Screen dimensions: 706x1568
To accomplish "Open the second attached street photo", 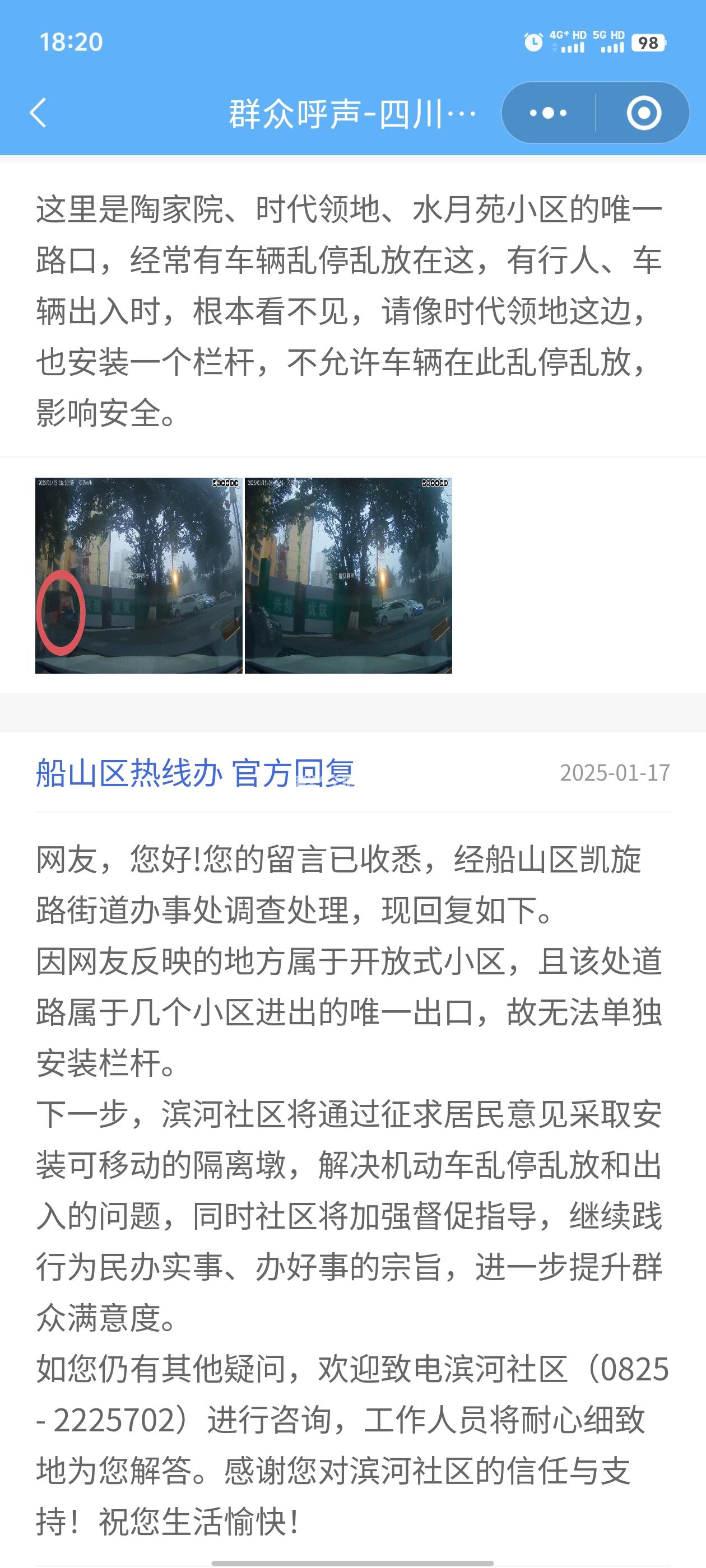I will click(x=349, y=575).
